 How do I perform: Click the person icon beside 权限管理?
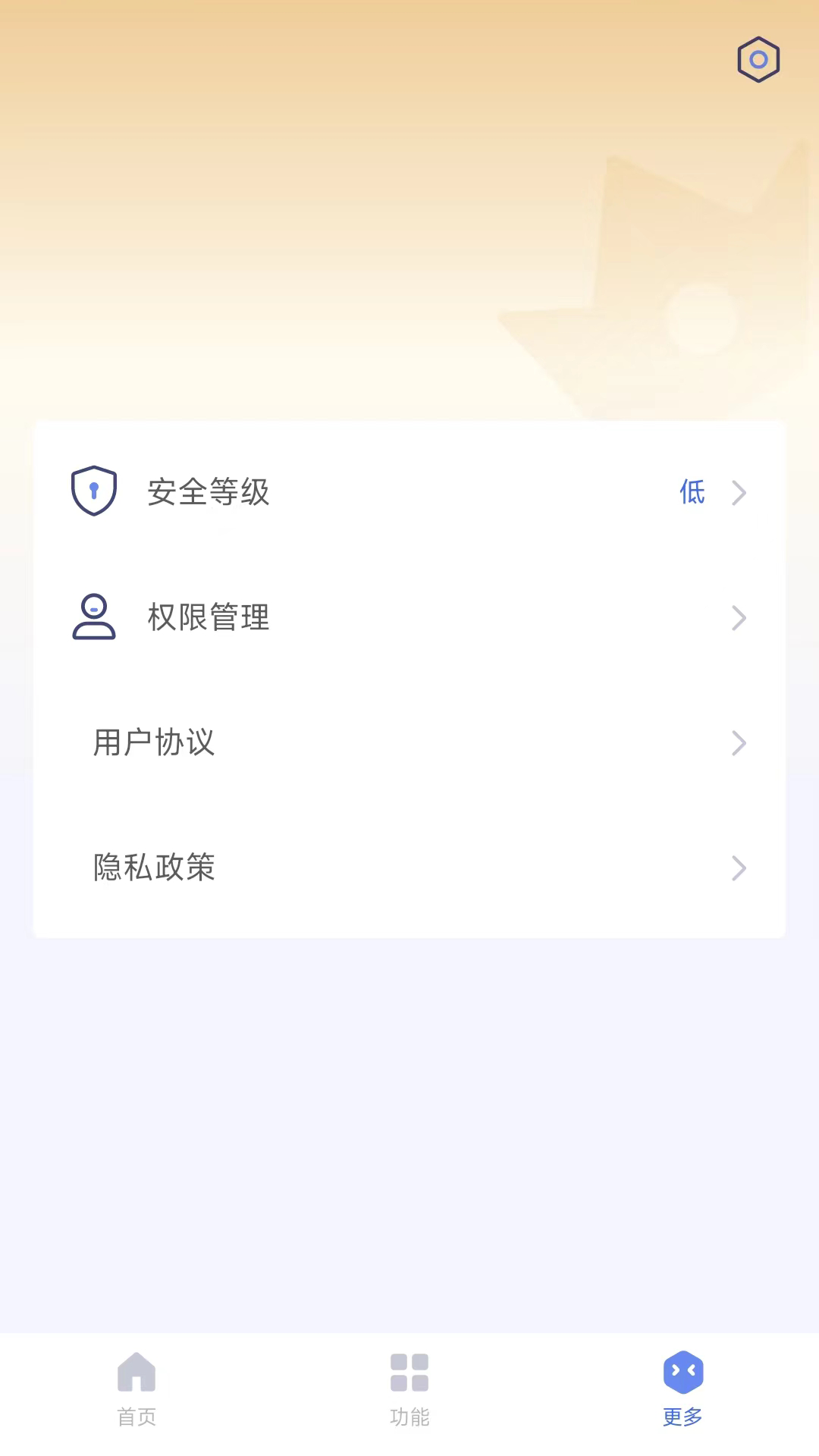pos(93,617)
